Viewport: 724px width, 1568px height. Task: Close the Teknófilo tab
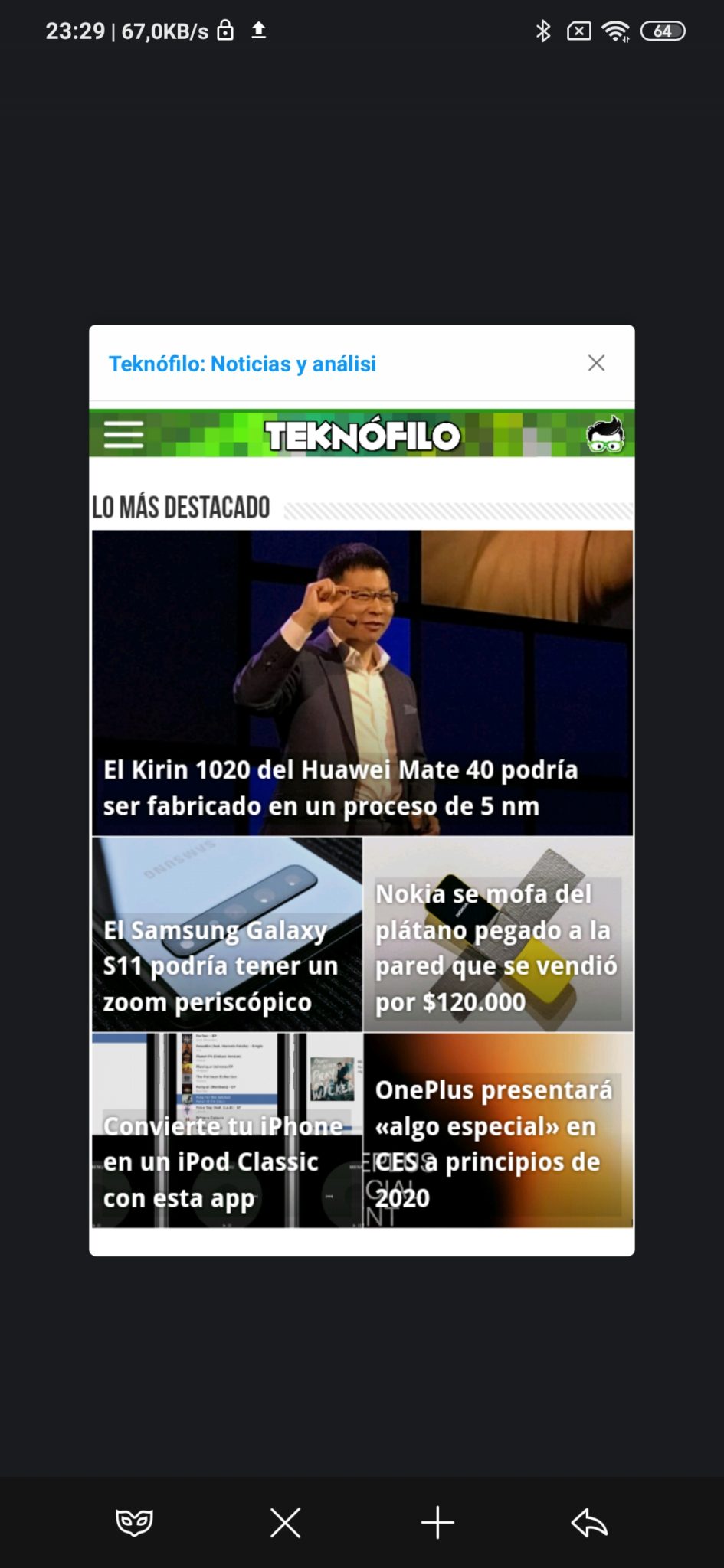click(596, 363)
